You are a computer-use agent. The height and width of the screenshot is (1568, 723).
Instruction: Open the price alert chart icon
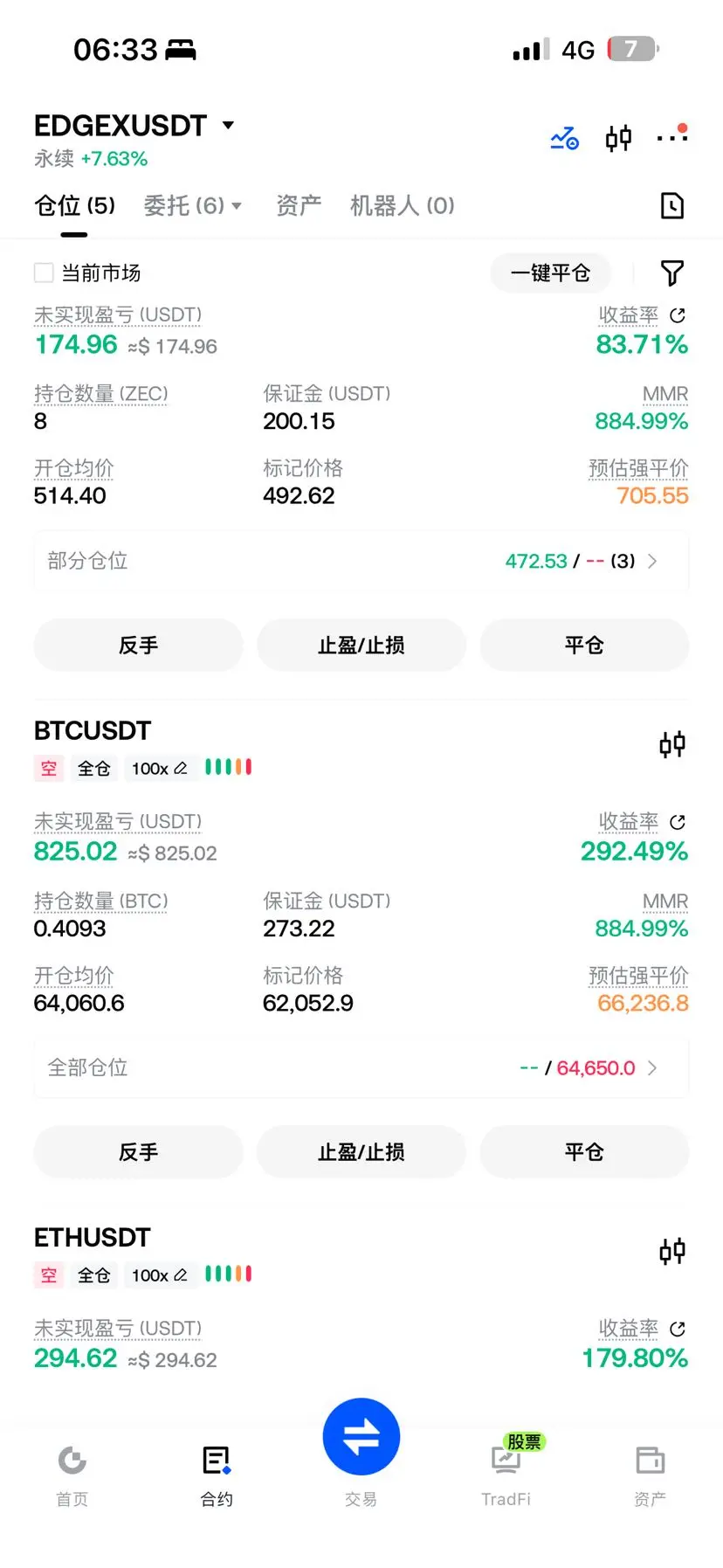pos(564,138)
